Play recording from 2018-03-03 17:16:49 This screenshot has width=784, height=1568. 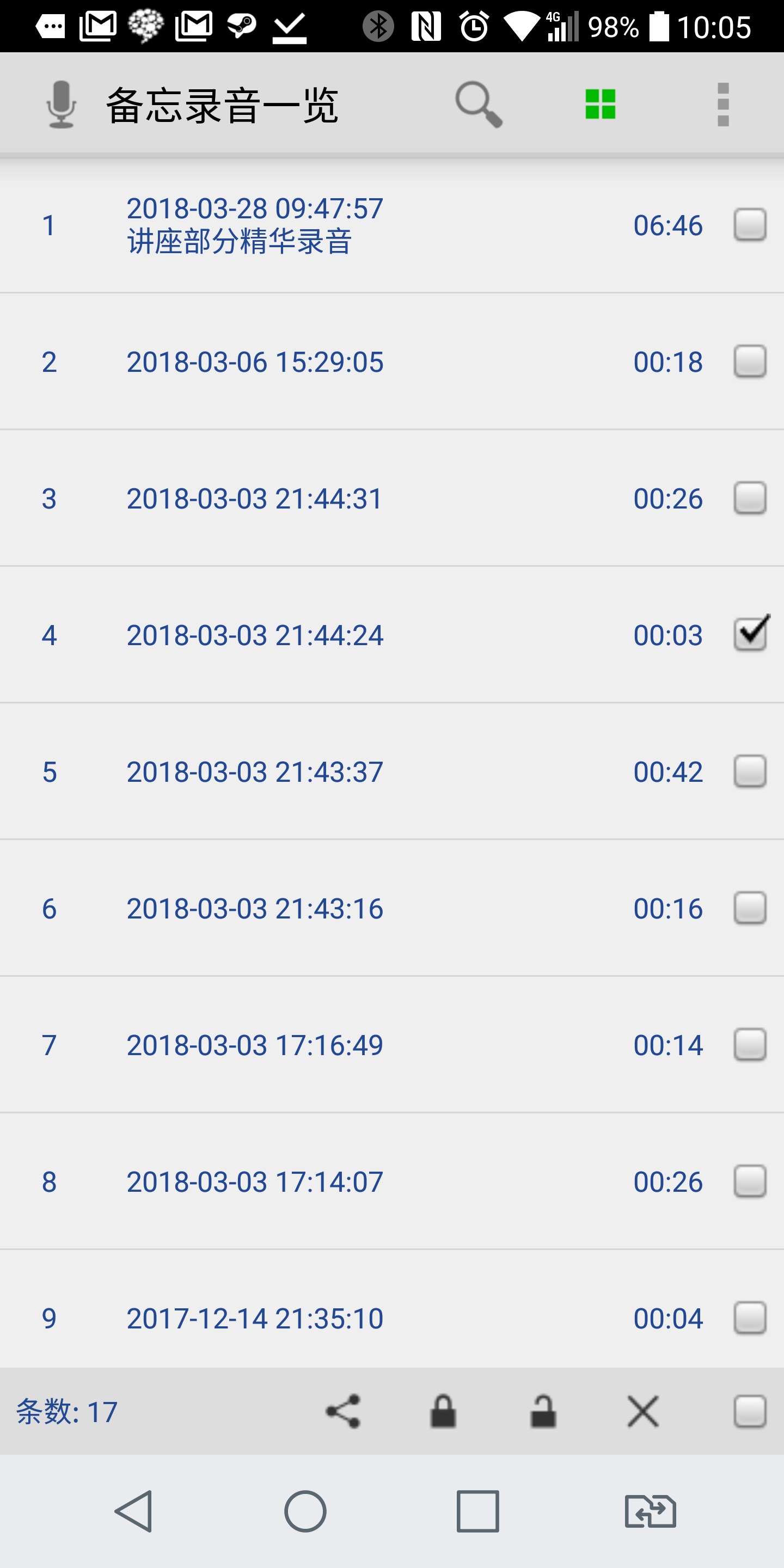[254, 1045]
